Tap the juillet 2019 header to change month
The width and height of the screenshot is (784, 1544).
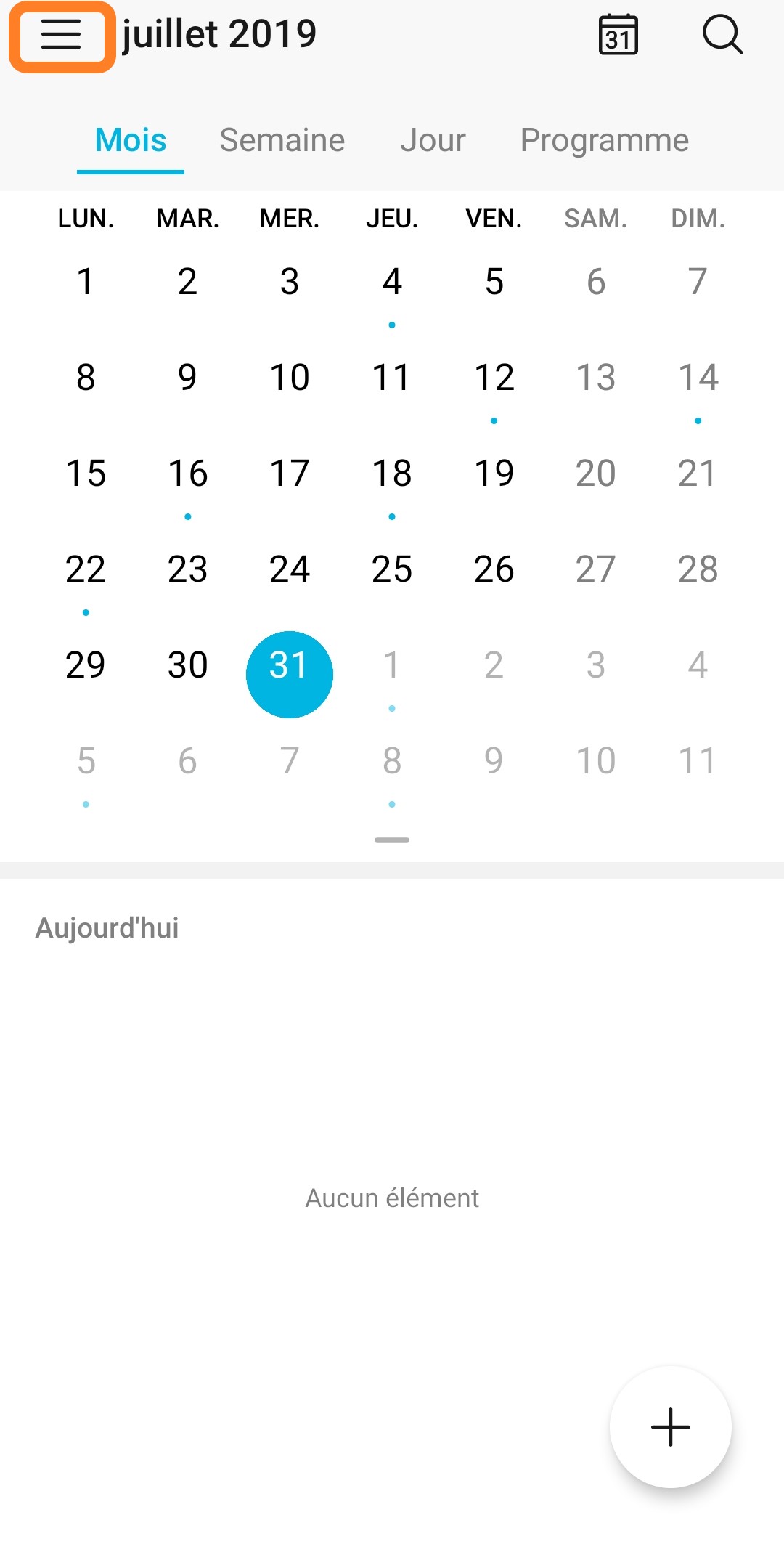[219, 33]
